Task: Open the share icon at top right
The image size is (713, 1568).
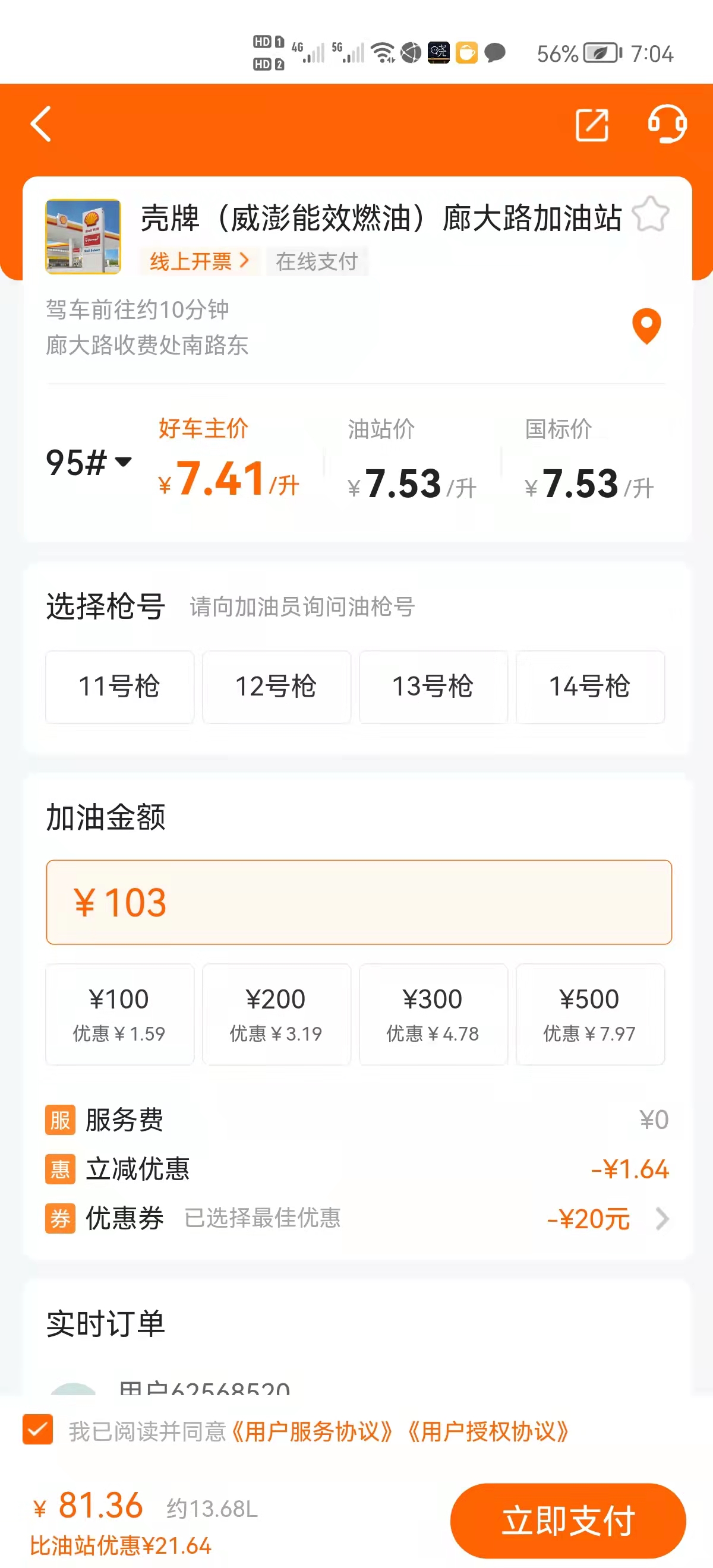Action: [x=593, y=125]
